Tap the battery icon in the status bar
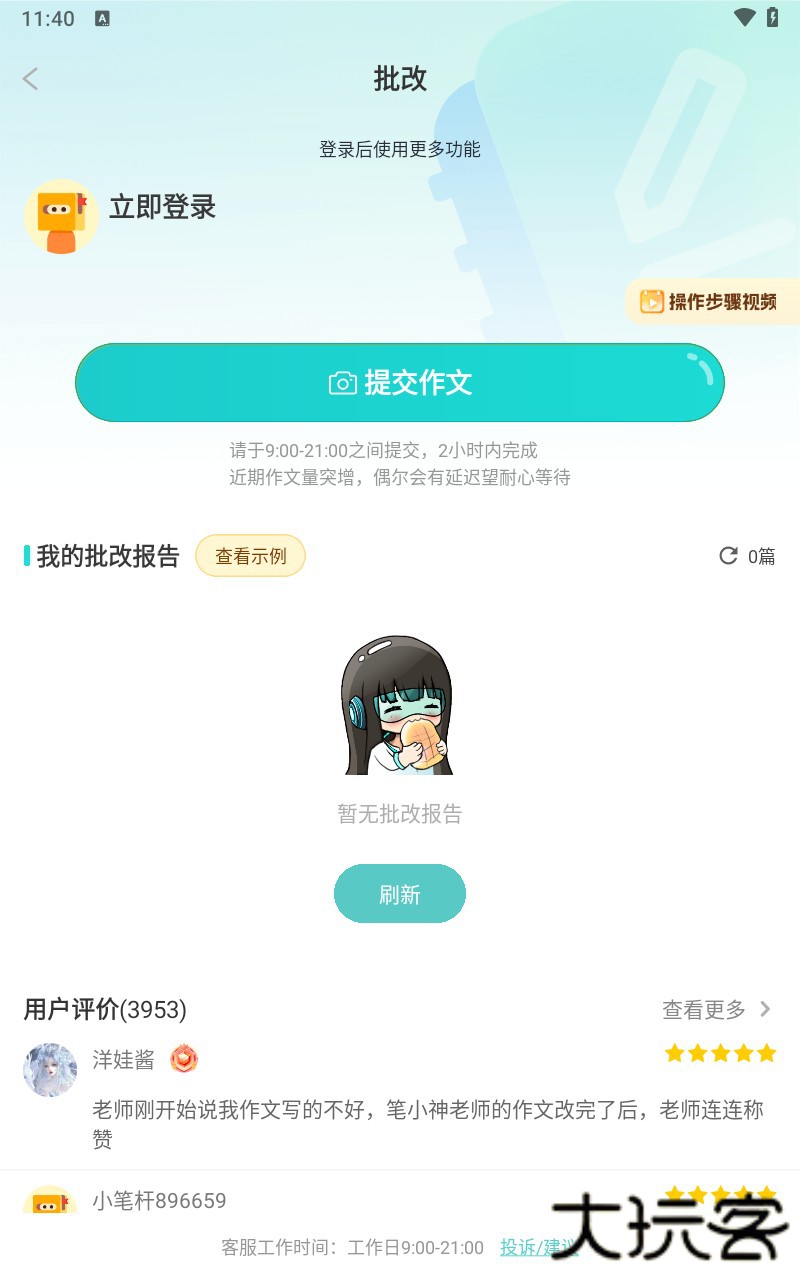 click(x=772, y=16)
